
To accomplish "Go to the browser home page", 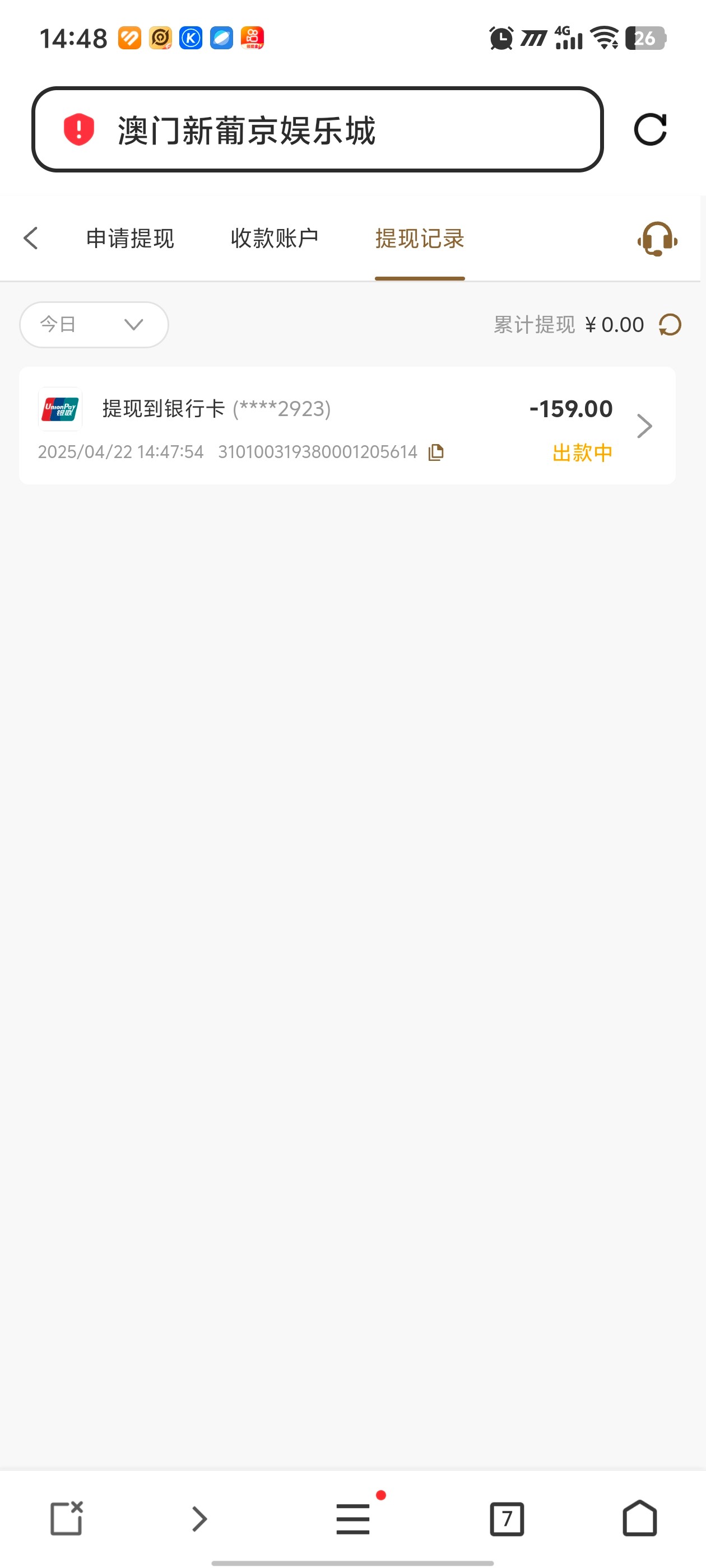I will 640,1518.
